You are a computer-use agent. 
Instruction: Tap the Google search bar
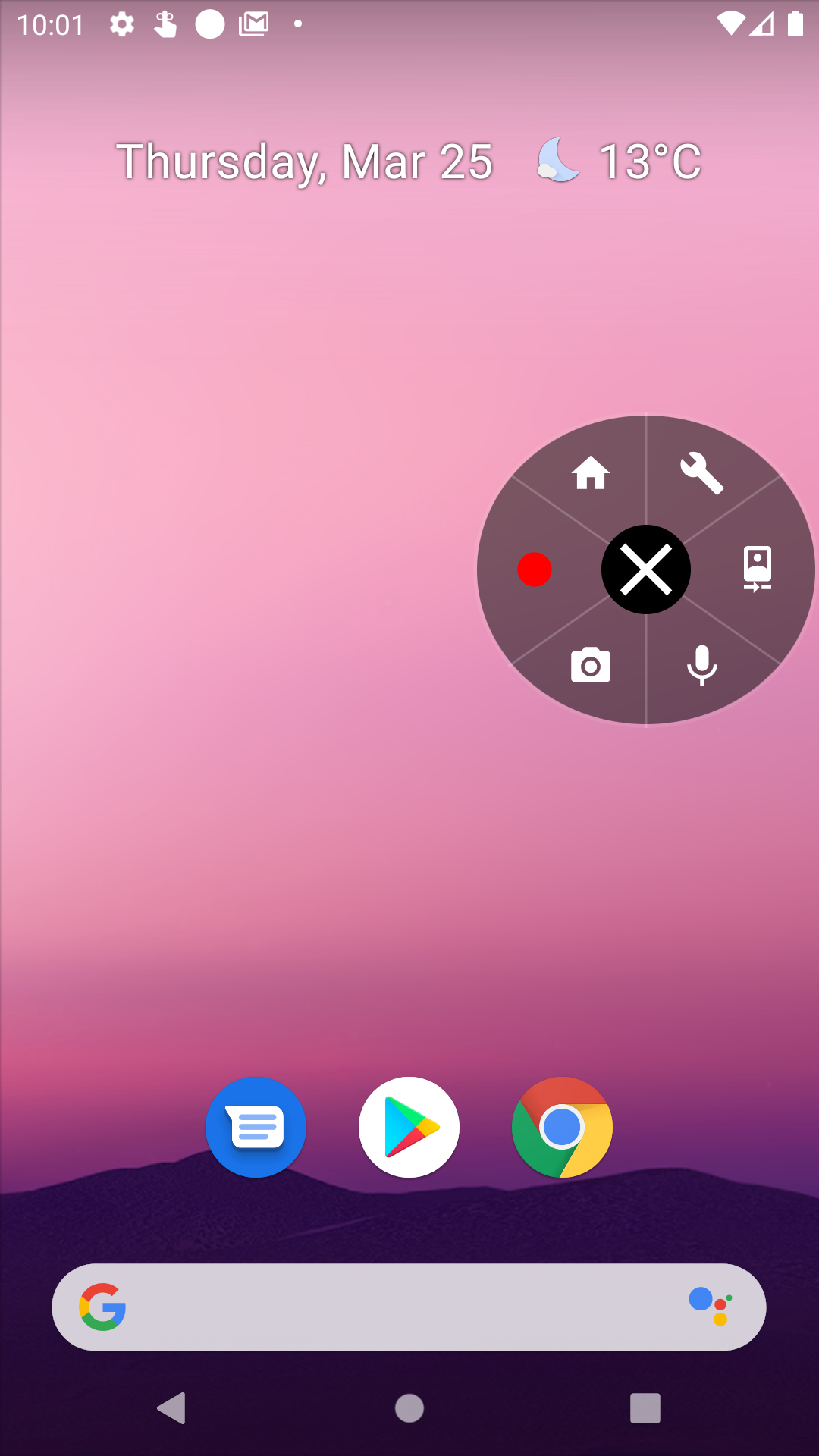click(x=394, y=1307)
